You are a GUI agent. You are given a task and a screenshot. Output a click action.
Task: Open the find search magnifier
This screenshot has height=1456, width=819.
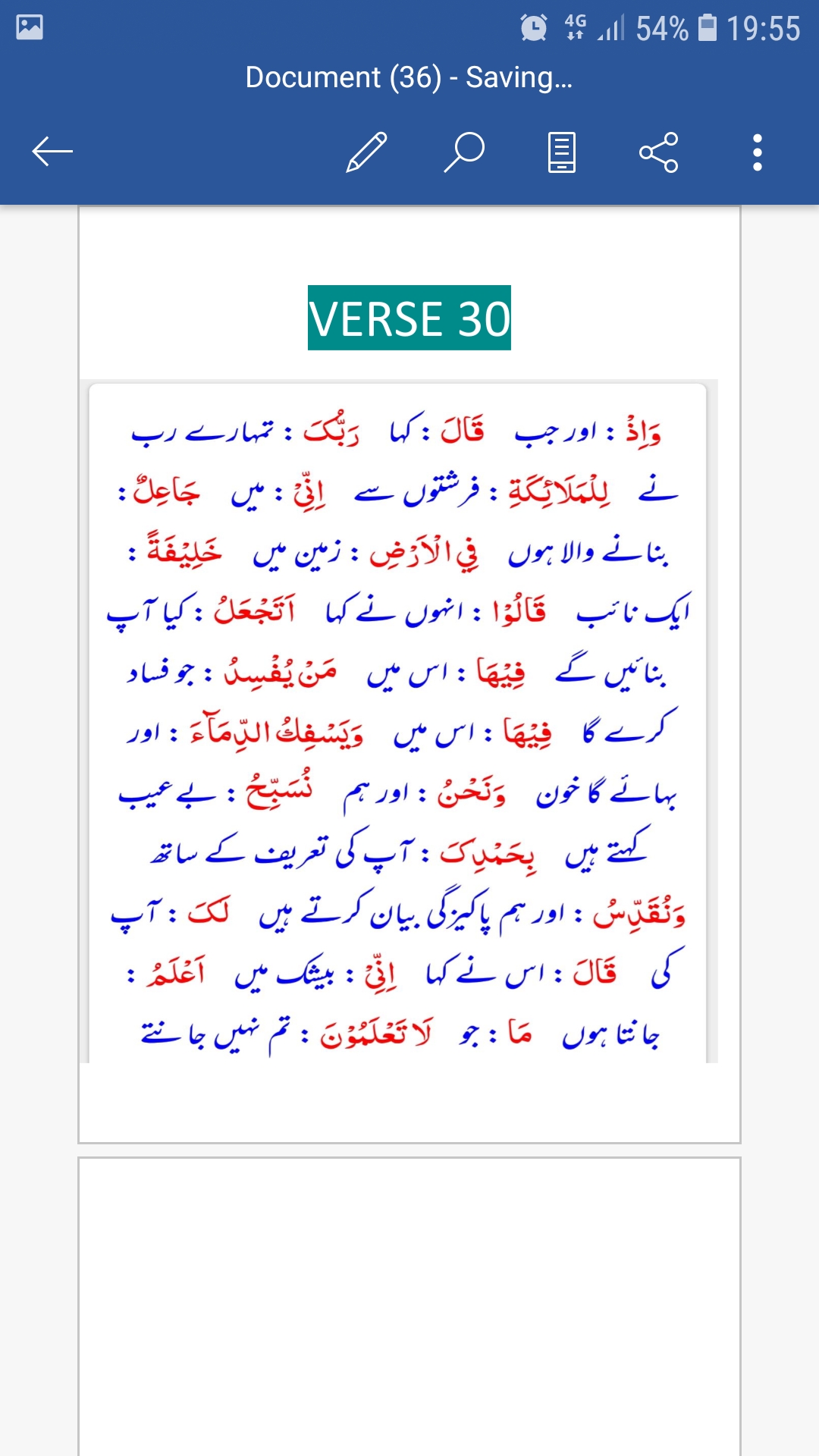tap(464, 152)
